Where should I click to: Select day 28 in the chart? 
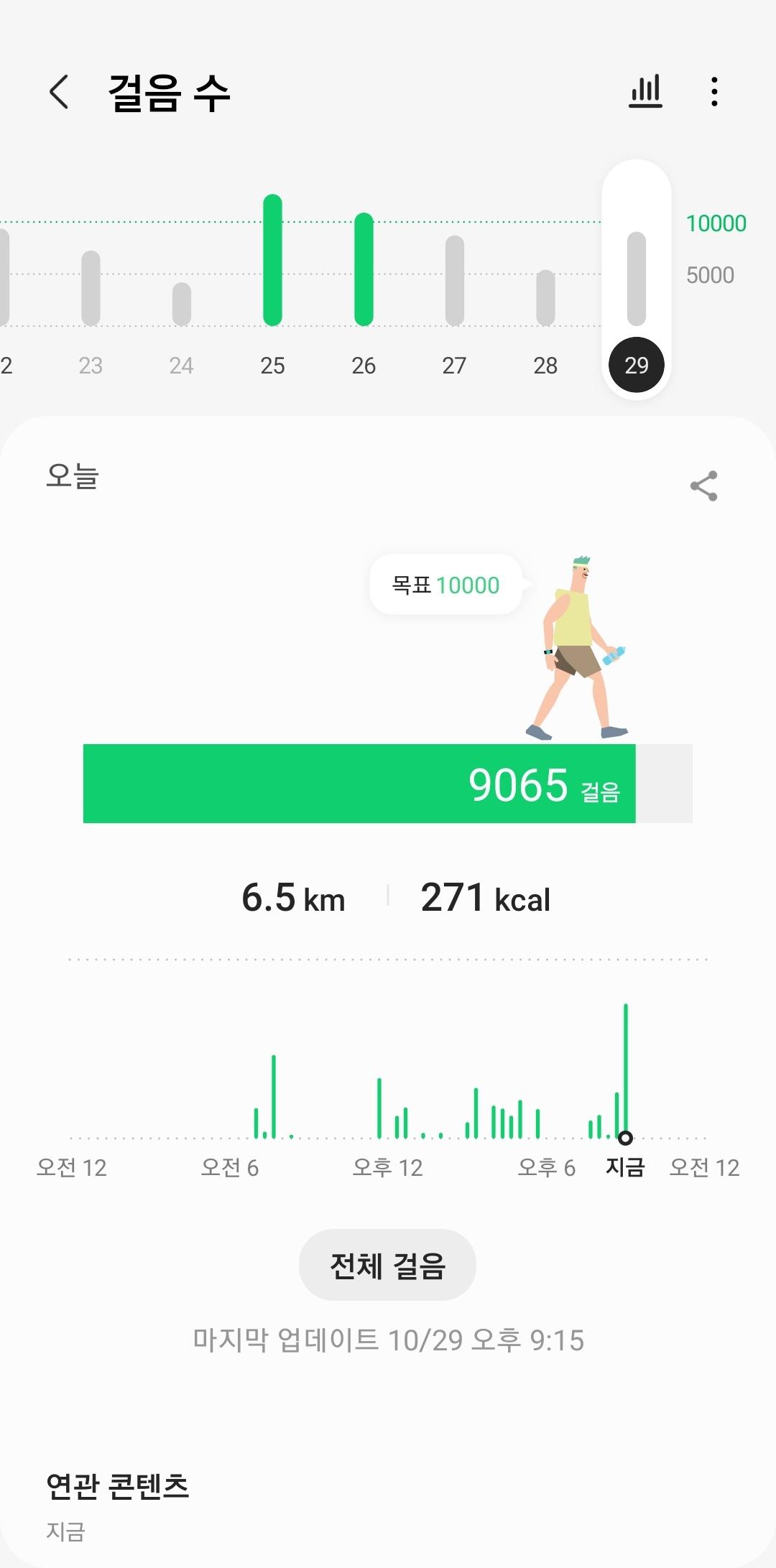coord(545,302)
